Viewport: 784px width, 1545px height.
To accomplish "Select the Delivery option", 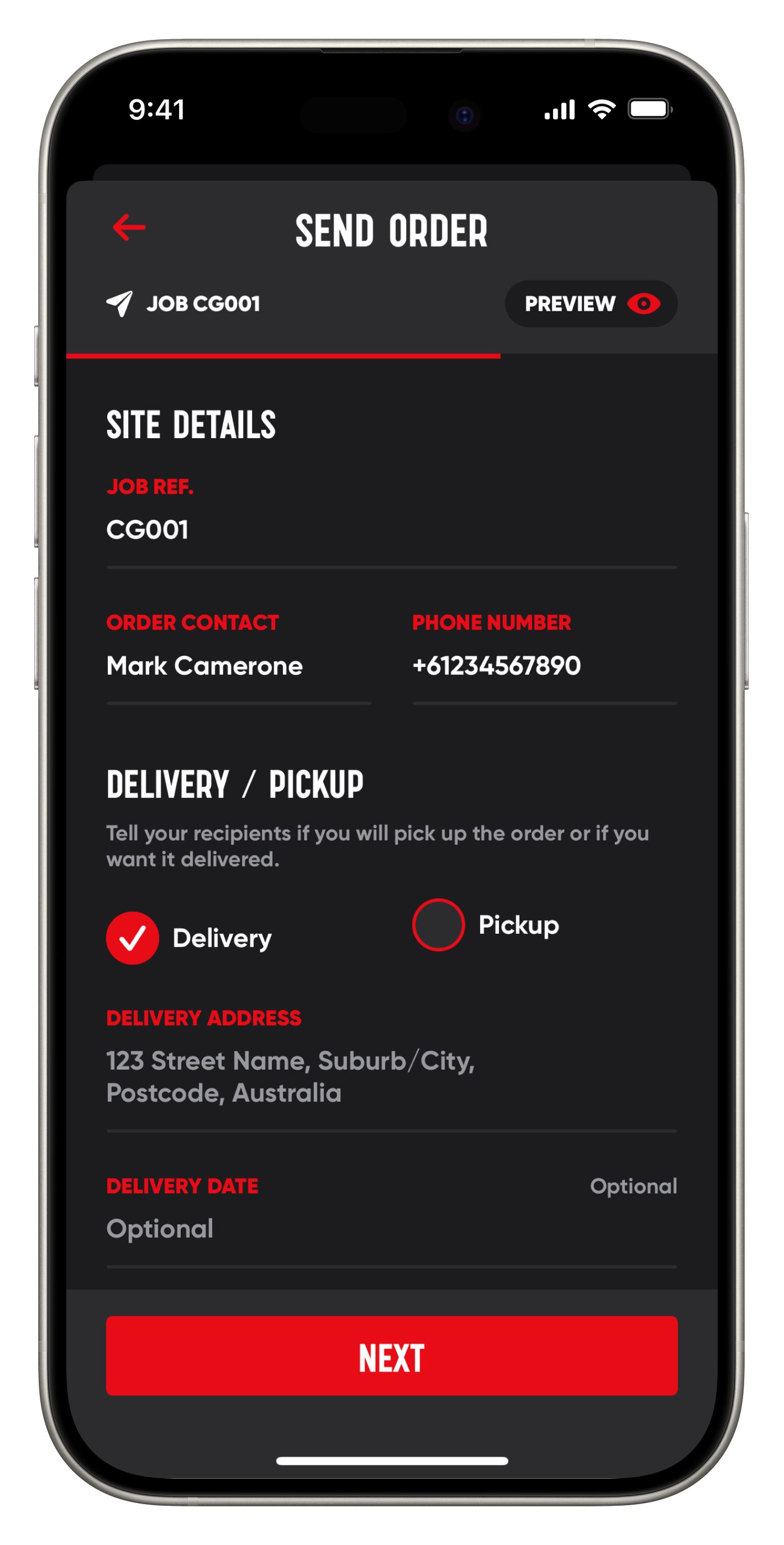I will tap(133, 938).
